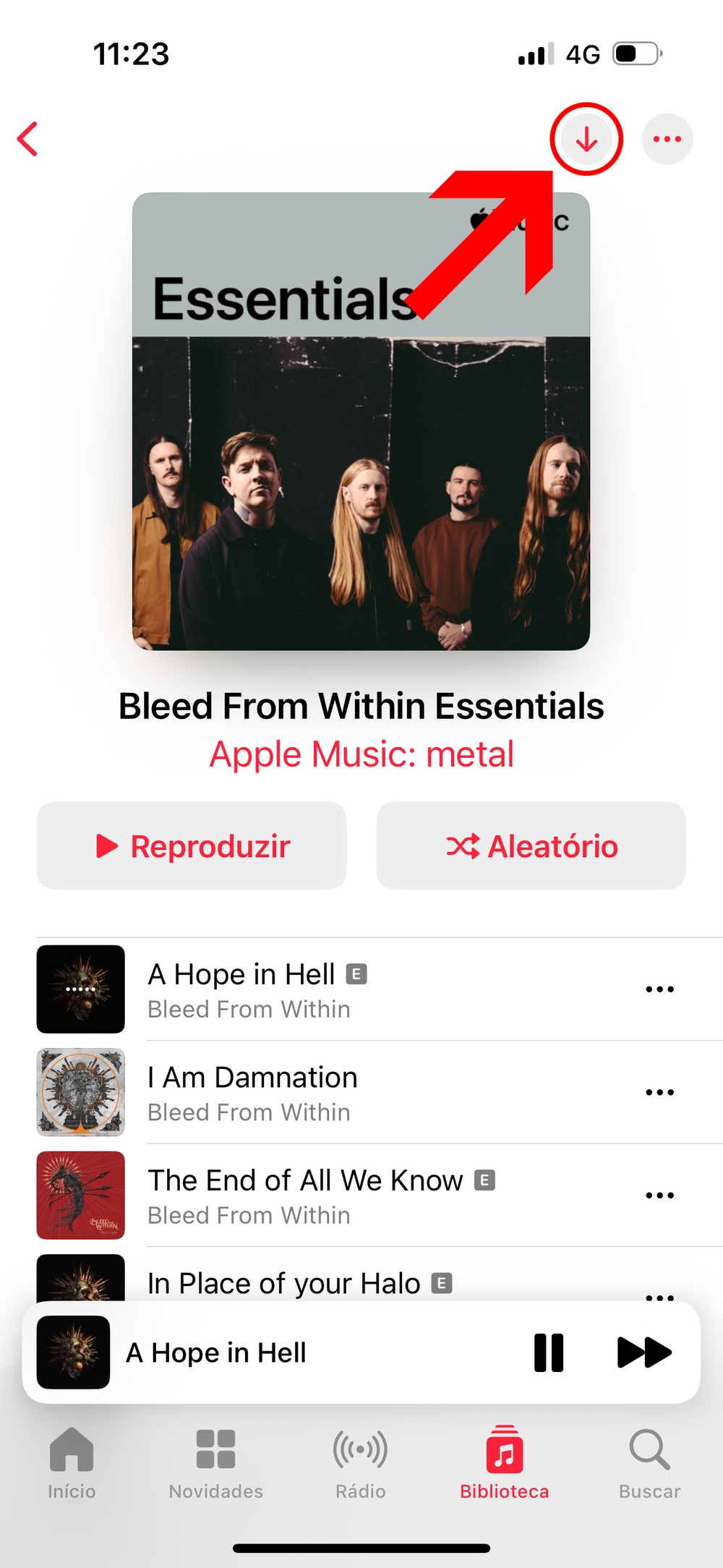Viewport: 723px width, 1568px height.
Task: Open options for The End of All We Know
Action: (x=659, y=1195)
